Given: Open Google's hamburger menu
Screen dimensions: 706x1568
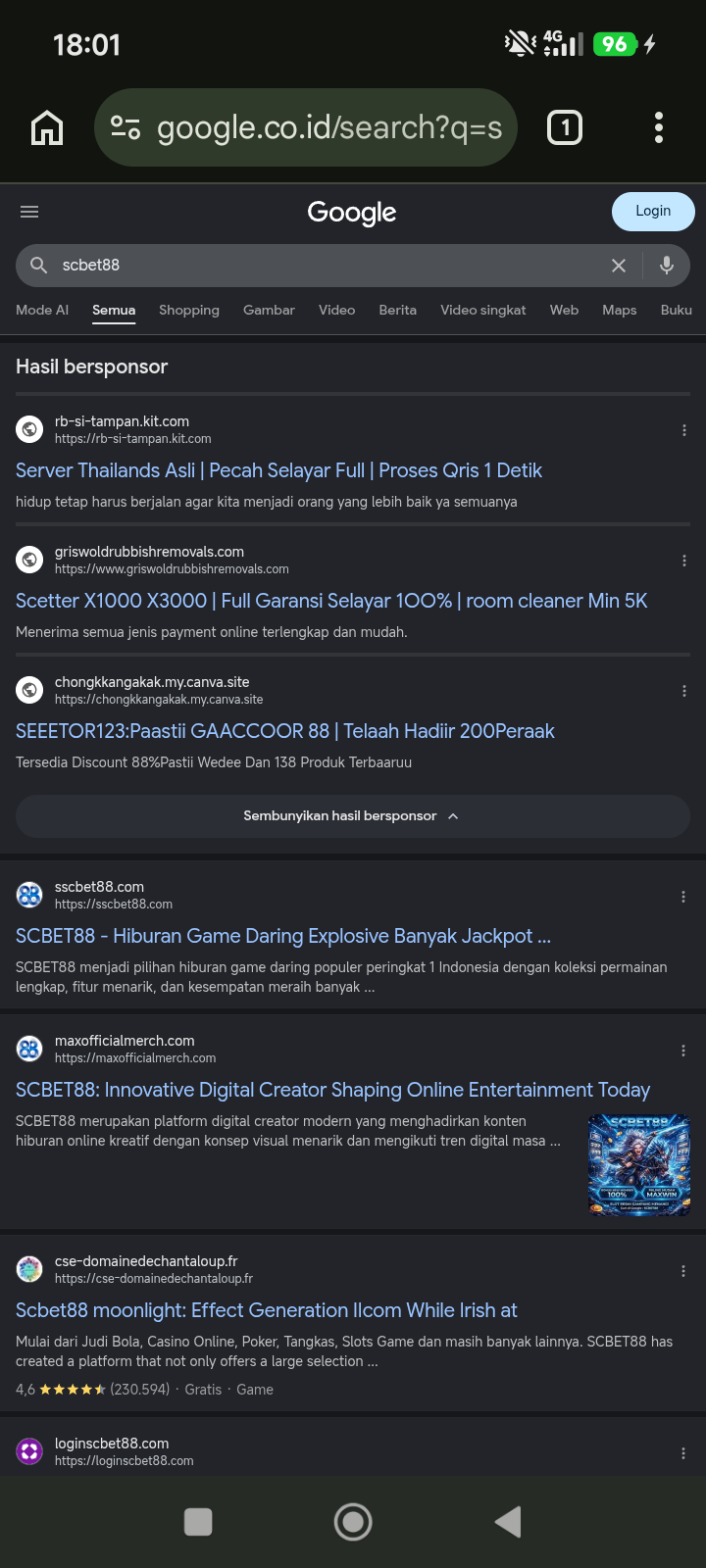Looking at the screenshot, I should pyautogui.click(x=29, y=212).
